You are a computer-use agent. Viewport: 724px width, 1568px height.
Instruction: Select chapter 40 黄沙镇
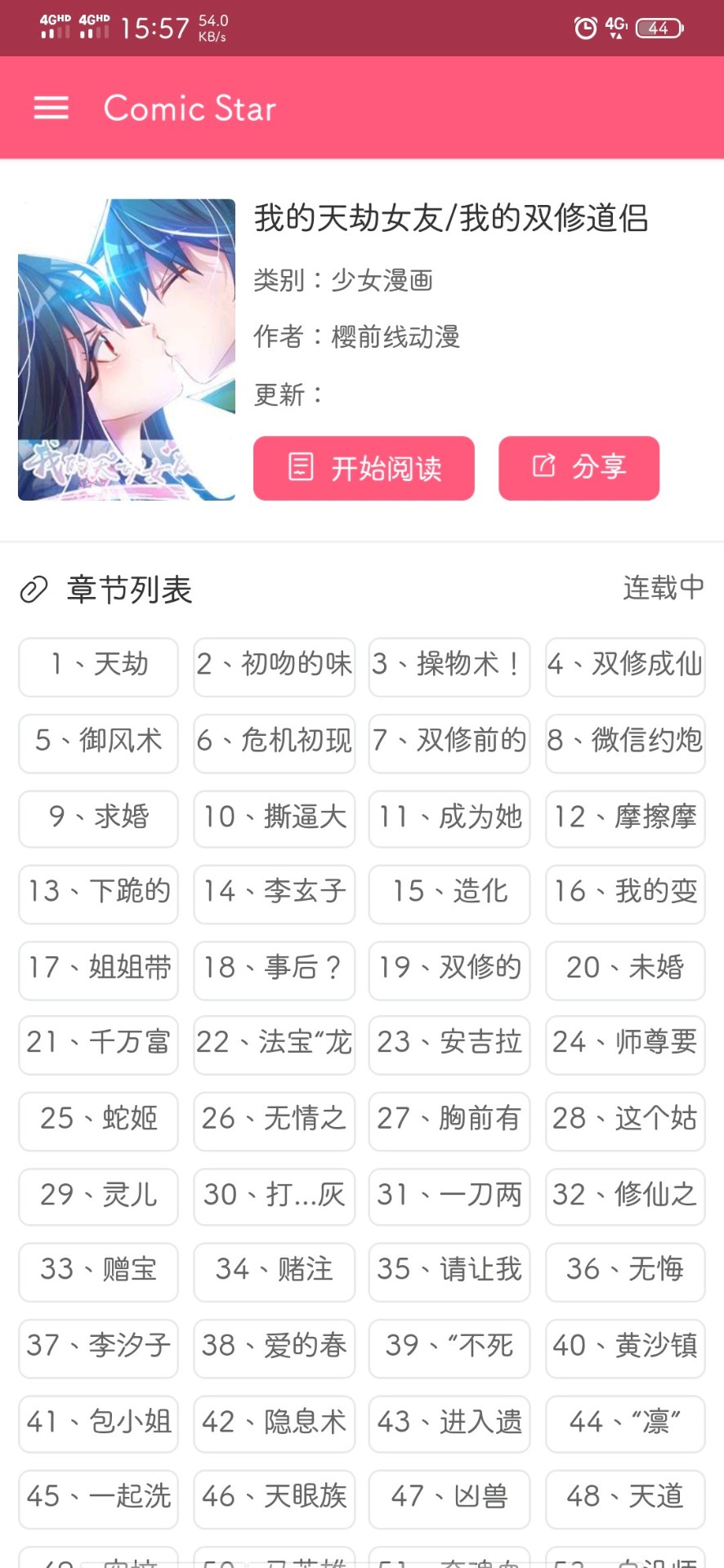624,1348
